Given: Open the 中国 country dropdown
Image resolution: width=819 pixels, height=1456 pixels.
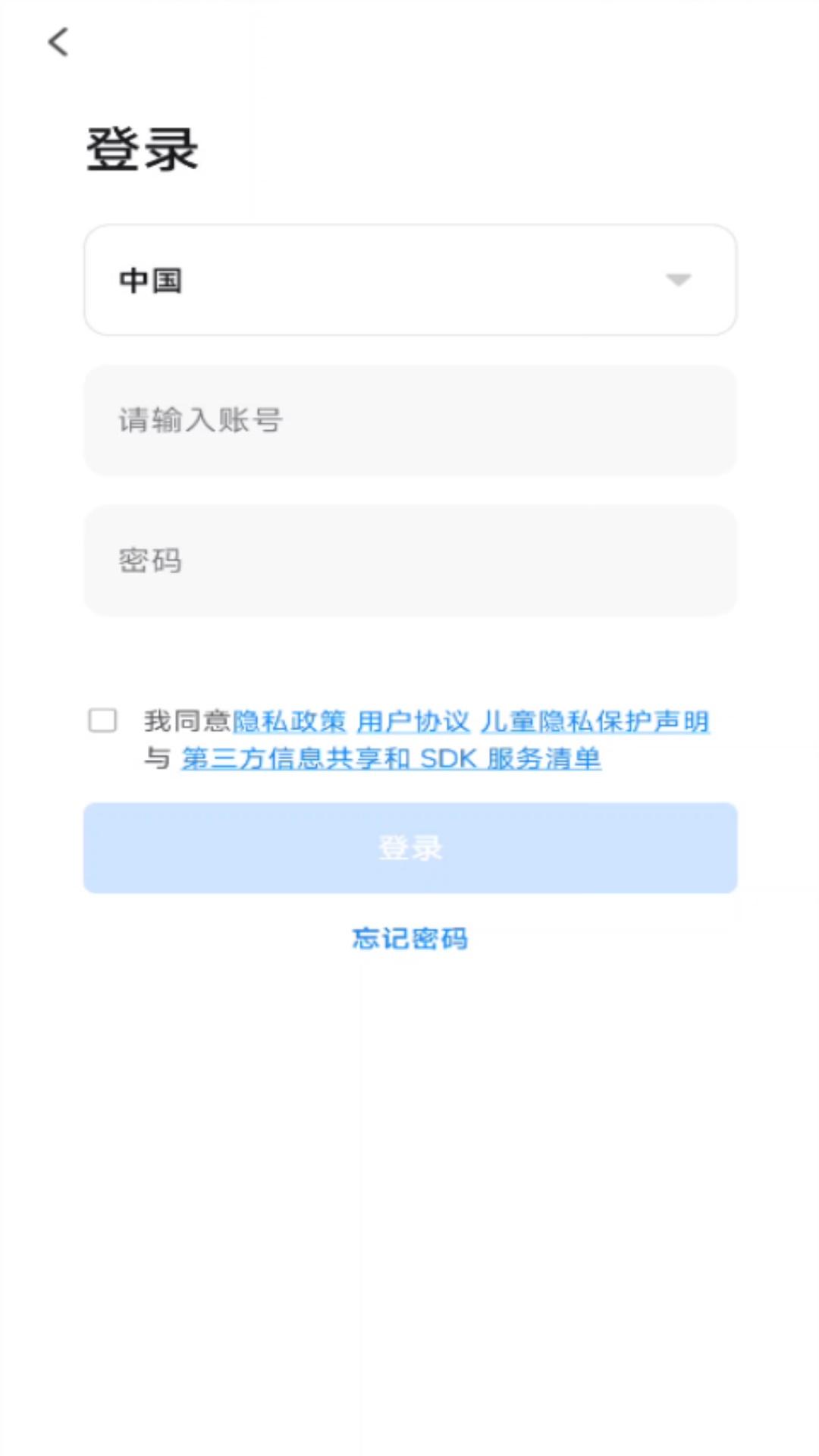Looking at the screenshot, I should pyautogui.click(x=409, y=280).
